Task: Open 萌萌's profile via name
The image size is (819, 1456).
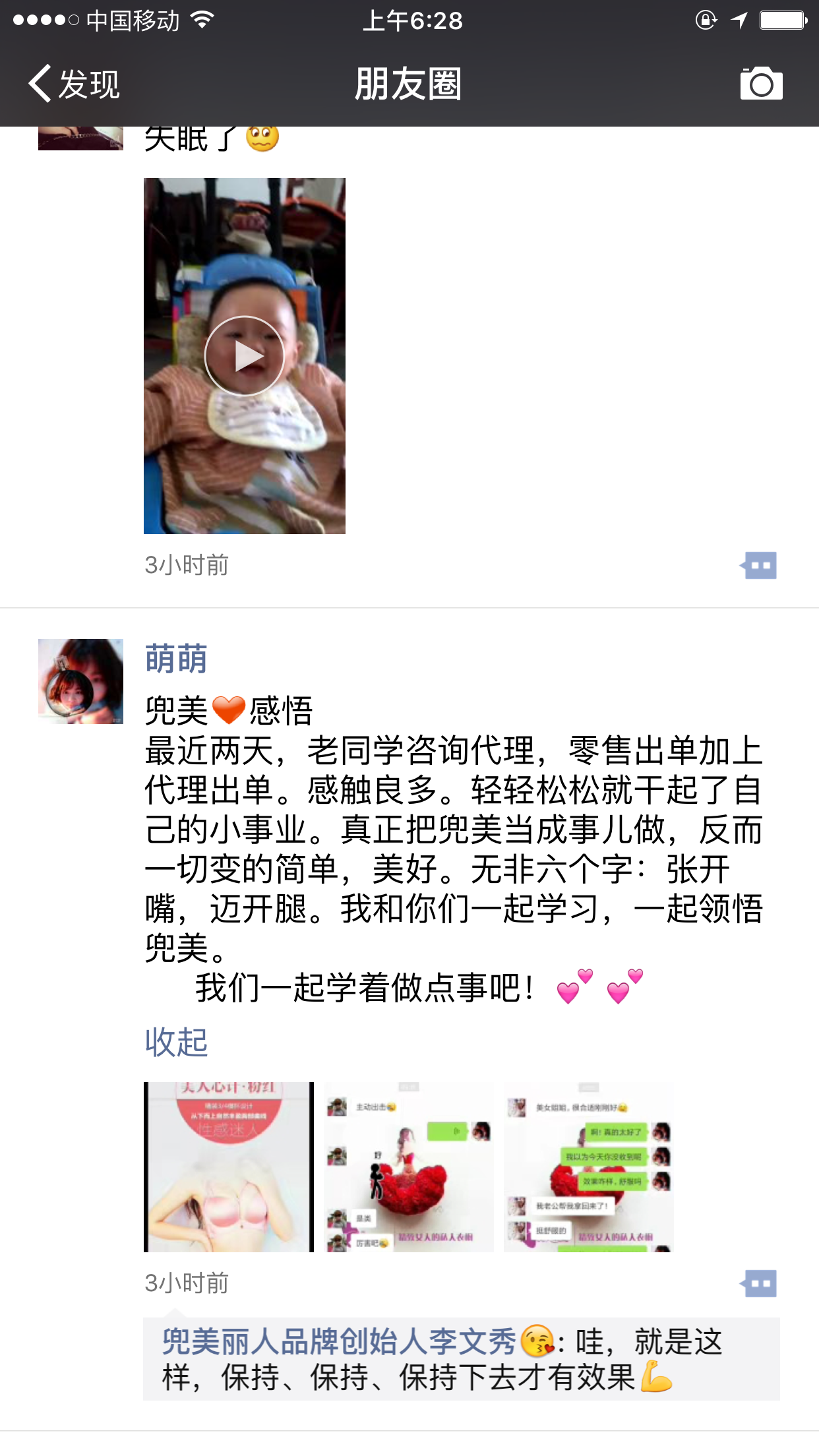Action: pos(176,659)
